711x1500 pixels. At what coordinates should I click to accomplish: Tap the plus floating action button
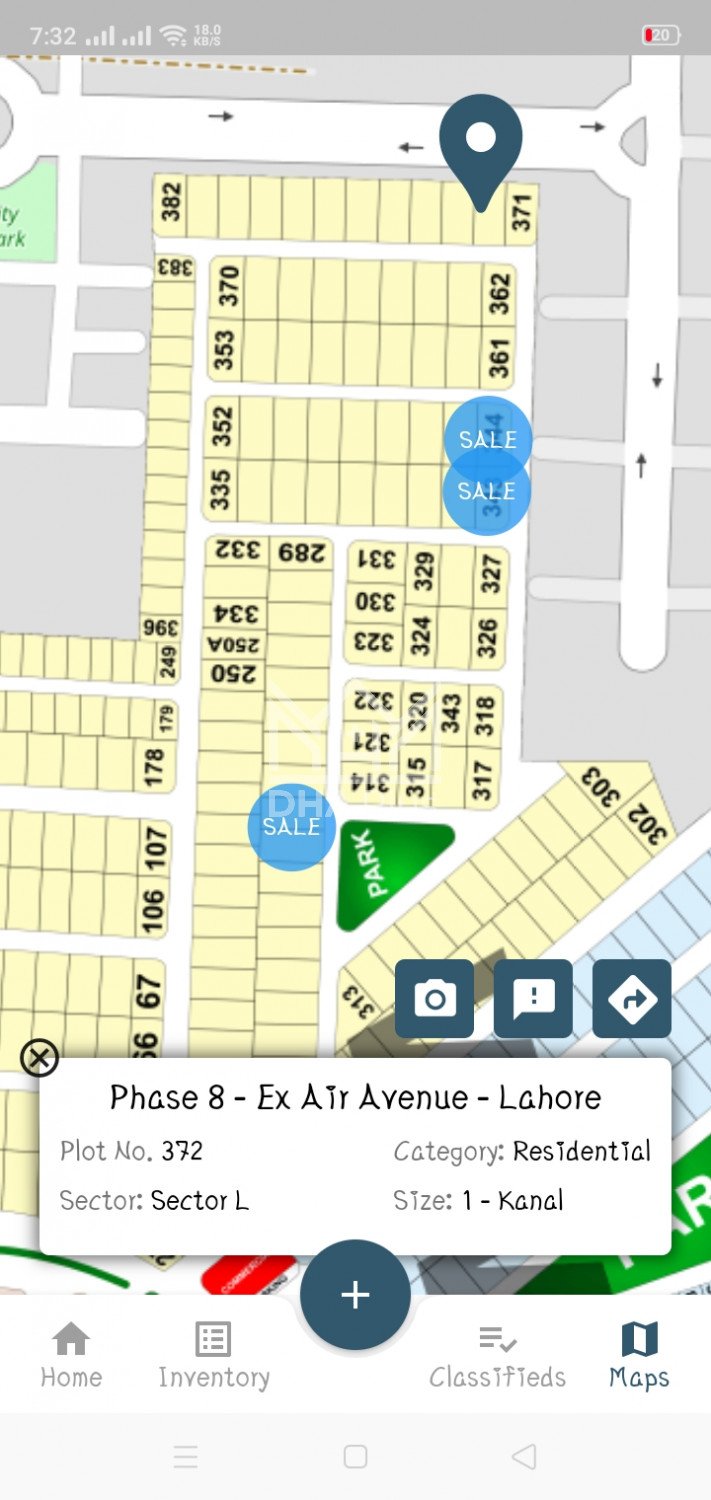[355, 1295]
